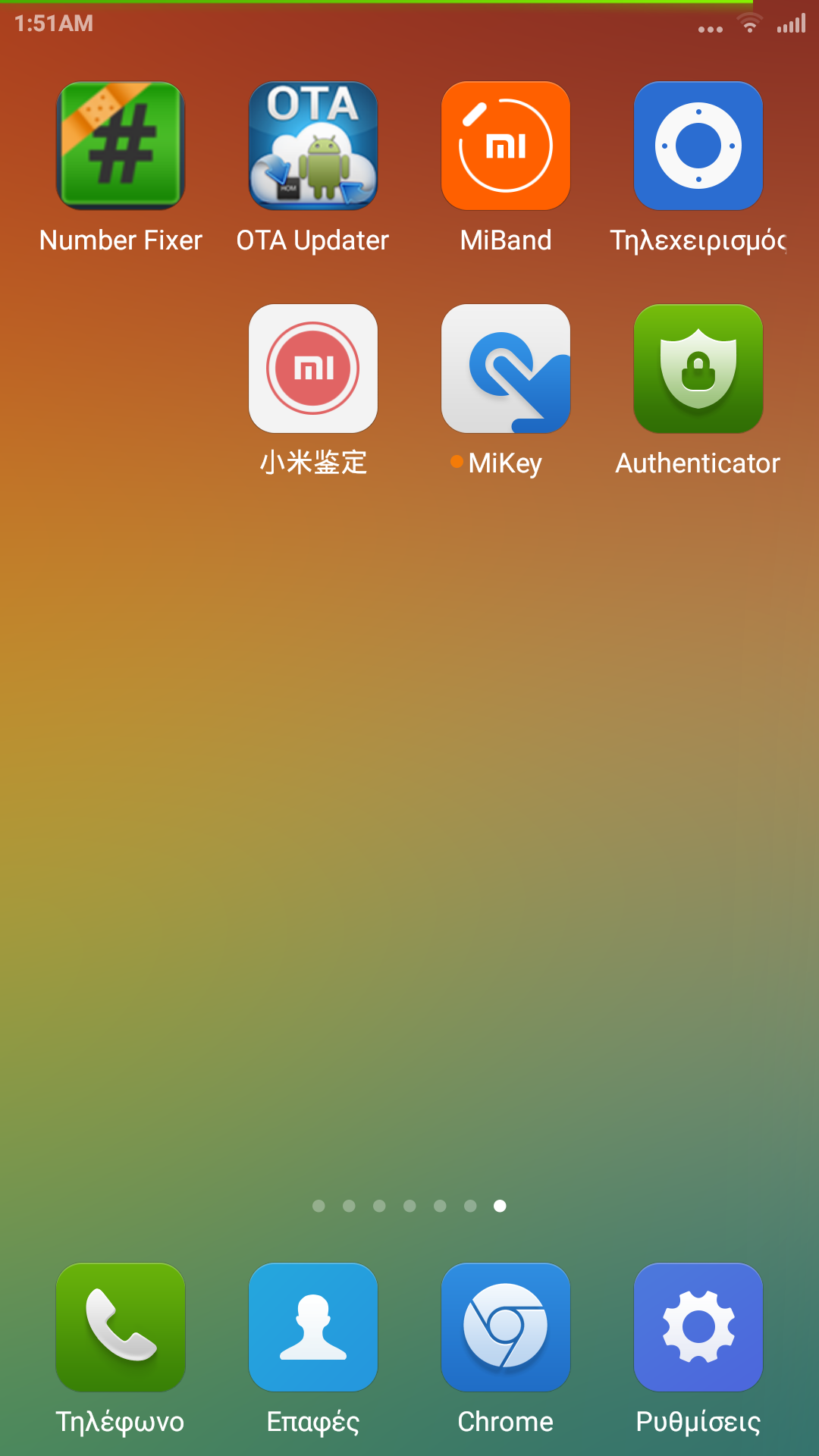Open the Τηλεχειρισμός remote app

click(x=698, y=146)
